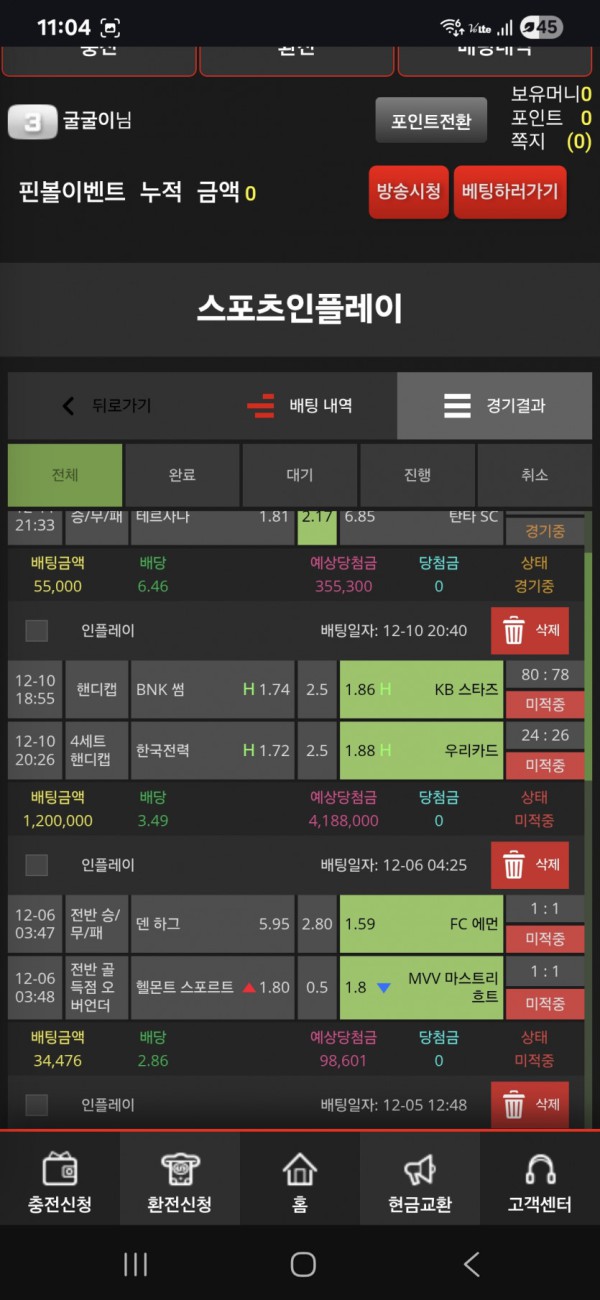This screenshot has width=600, height=1300.
Task: Open 고객센터 support
Action: (x=540, y=1181)
